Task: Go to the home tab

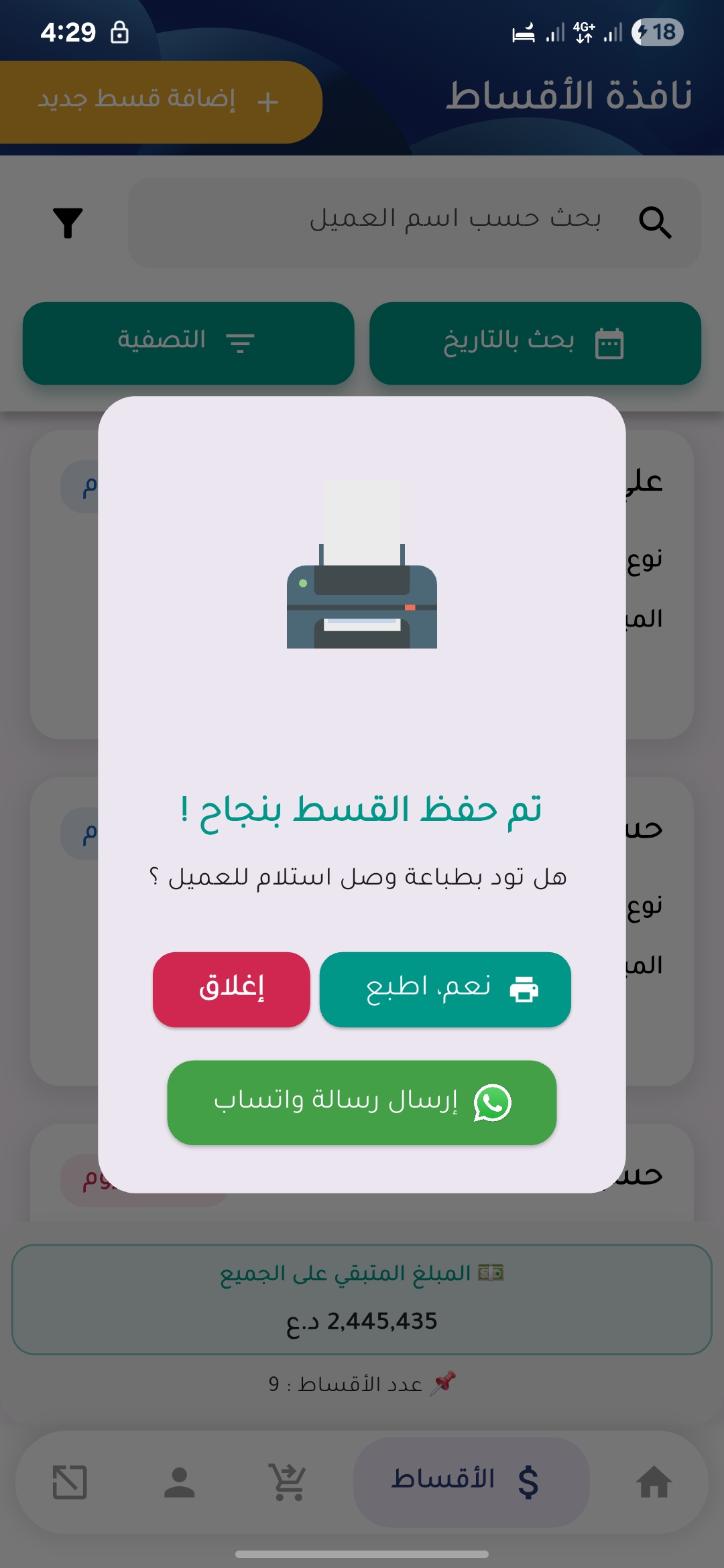Action: [654, 1482]
